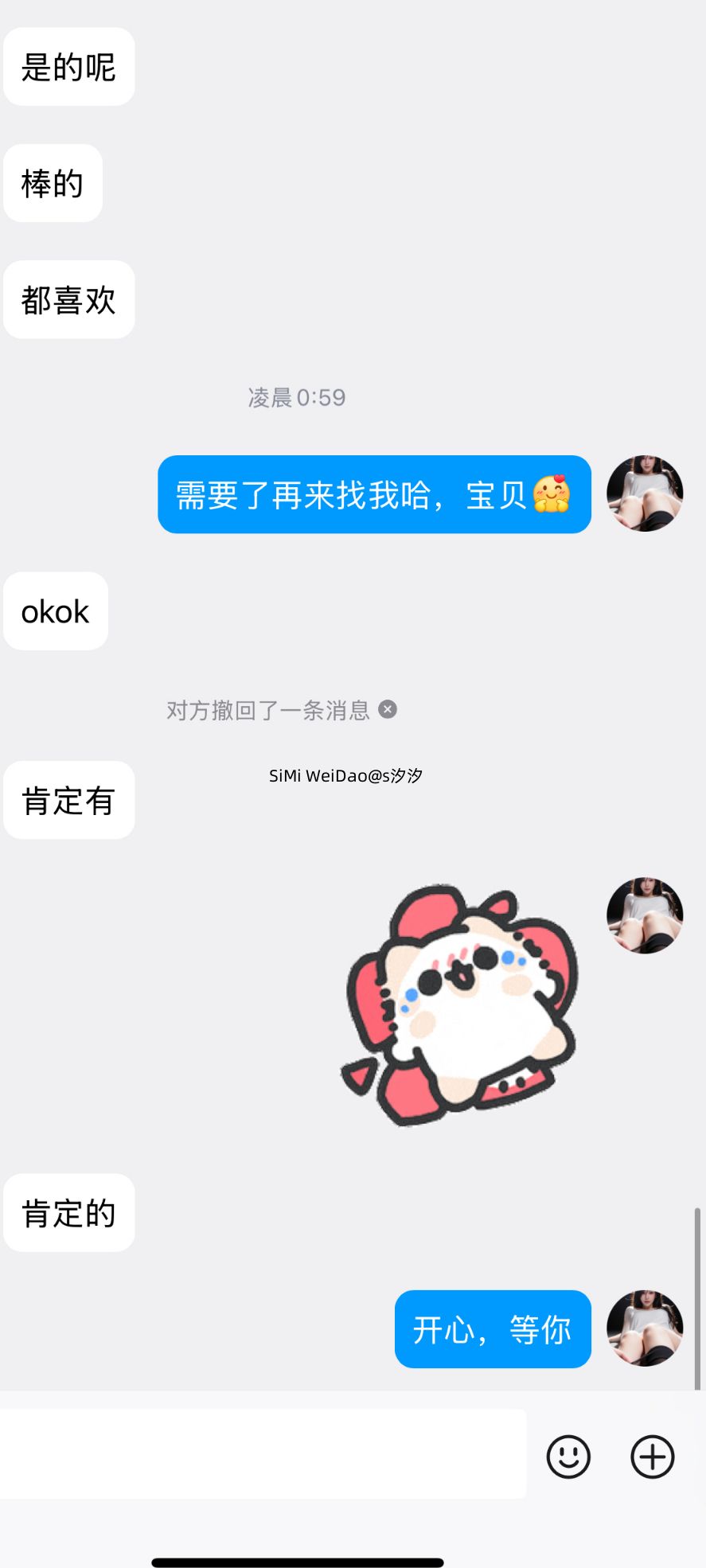
Task: Open the plus attachments menu
Action: [653, 1457]
